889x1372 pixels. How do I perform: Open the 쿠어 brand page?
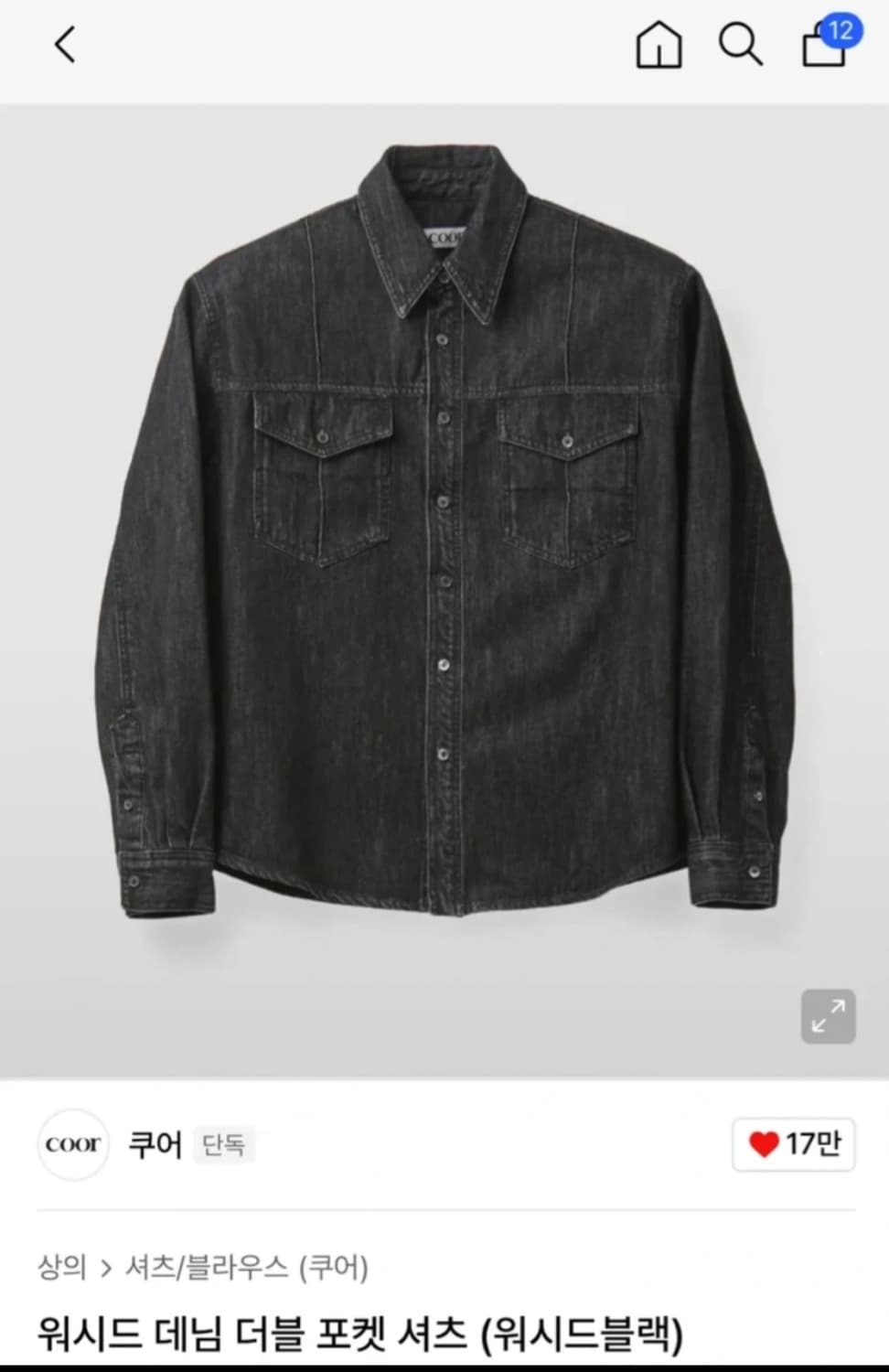click(x=154, y=1144)
